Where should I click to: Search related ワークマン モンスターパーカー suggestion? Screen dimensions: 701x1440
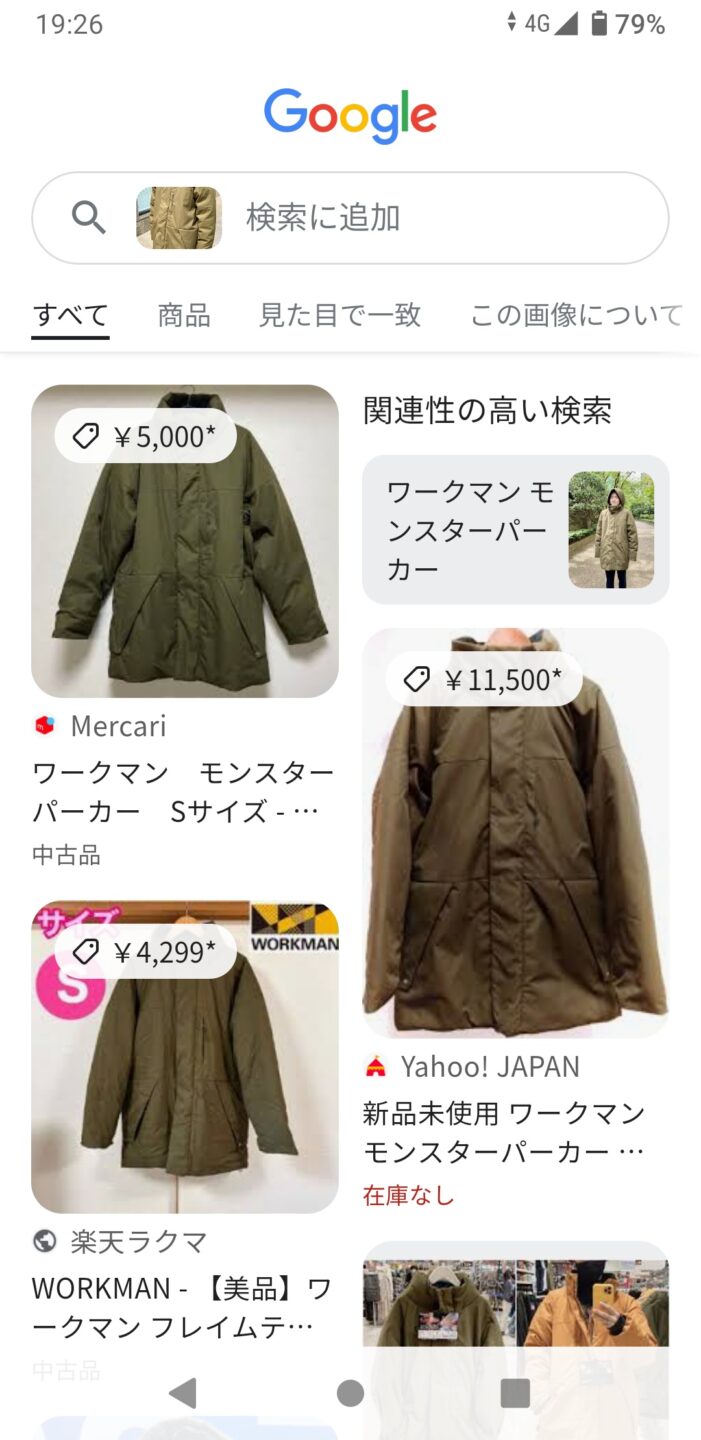[515, 530]
